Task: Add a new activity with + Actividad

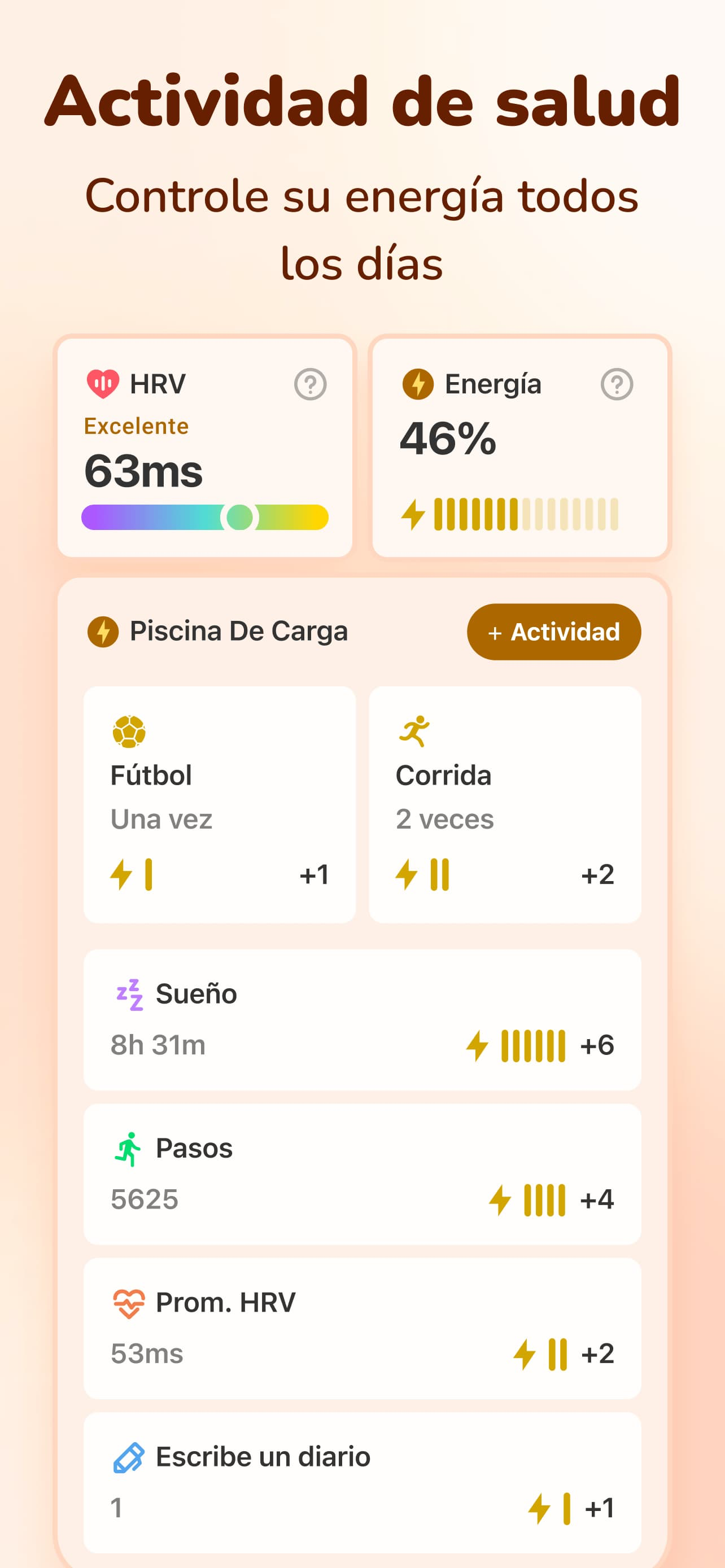Action: 554,632
